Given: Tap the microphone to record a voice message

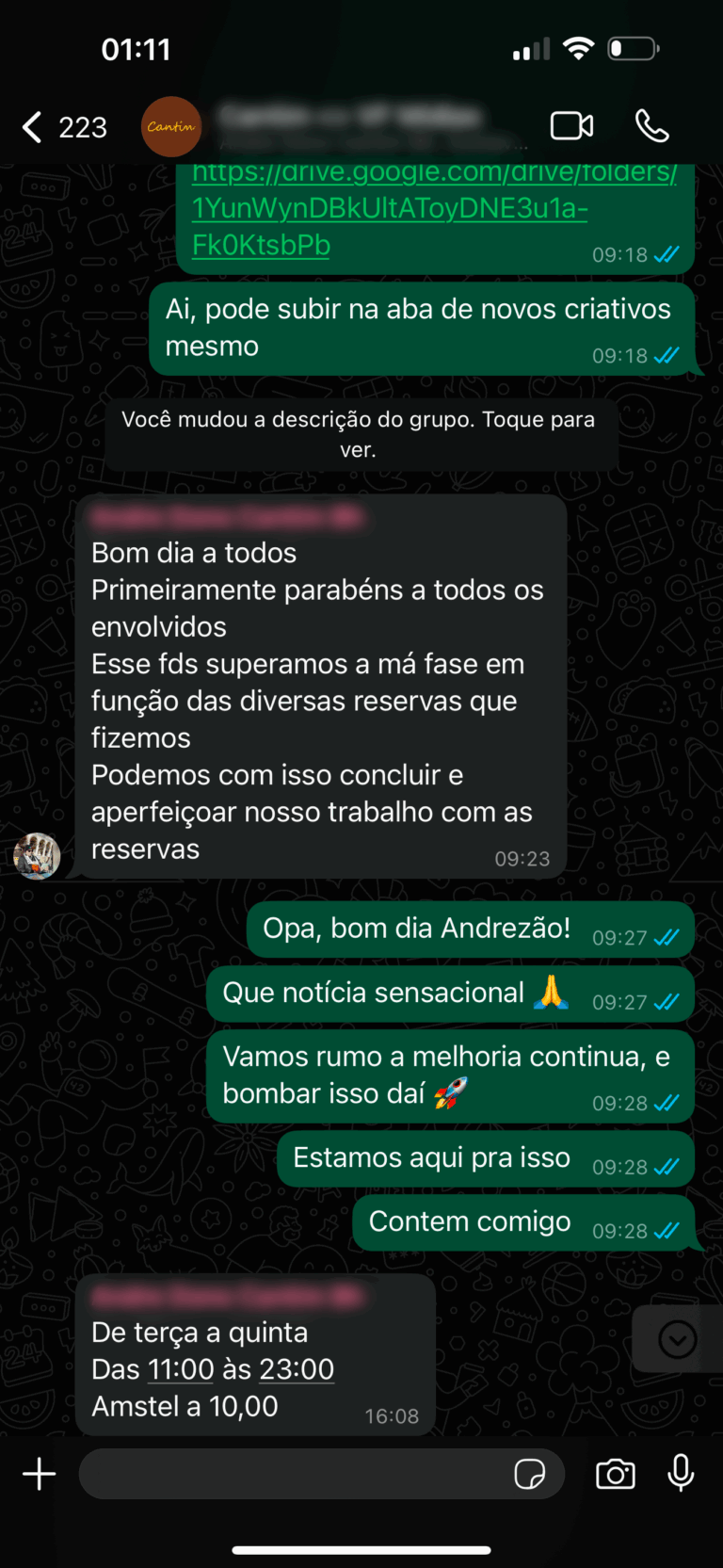Looking at the screenshot, I should [681, 1474].
